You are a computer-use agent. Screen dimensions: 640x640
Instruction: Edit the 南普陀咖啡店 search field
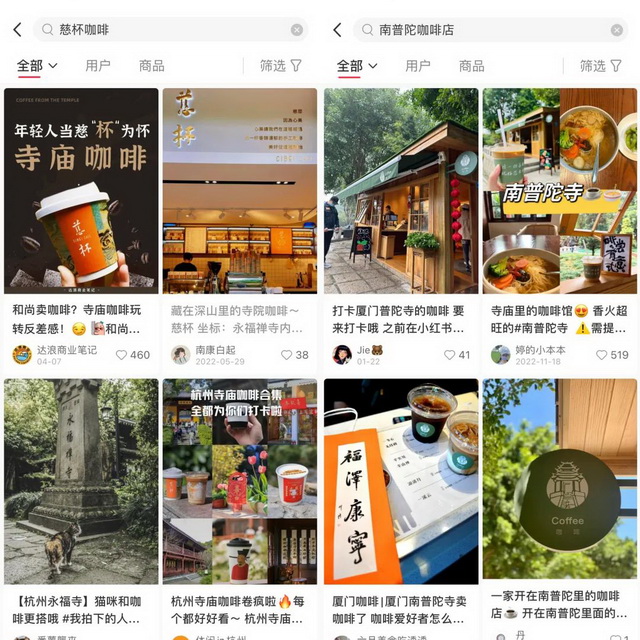point(480,30)
